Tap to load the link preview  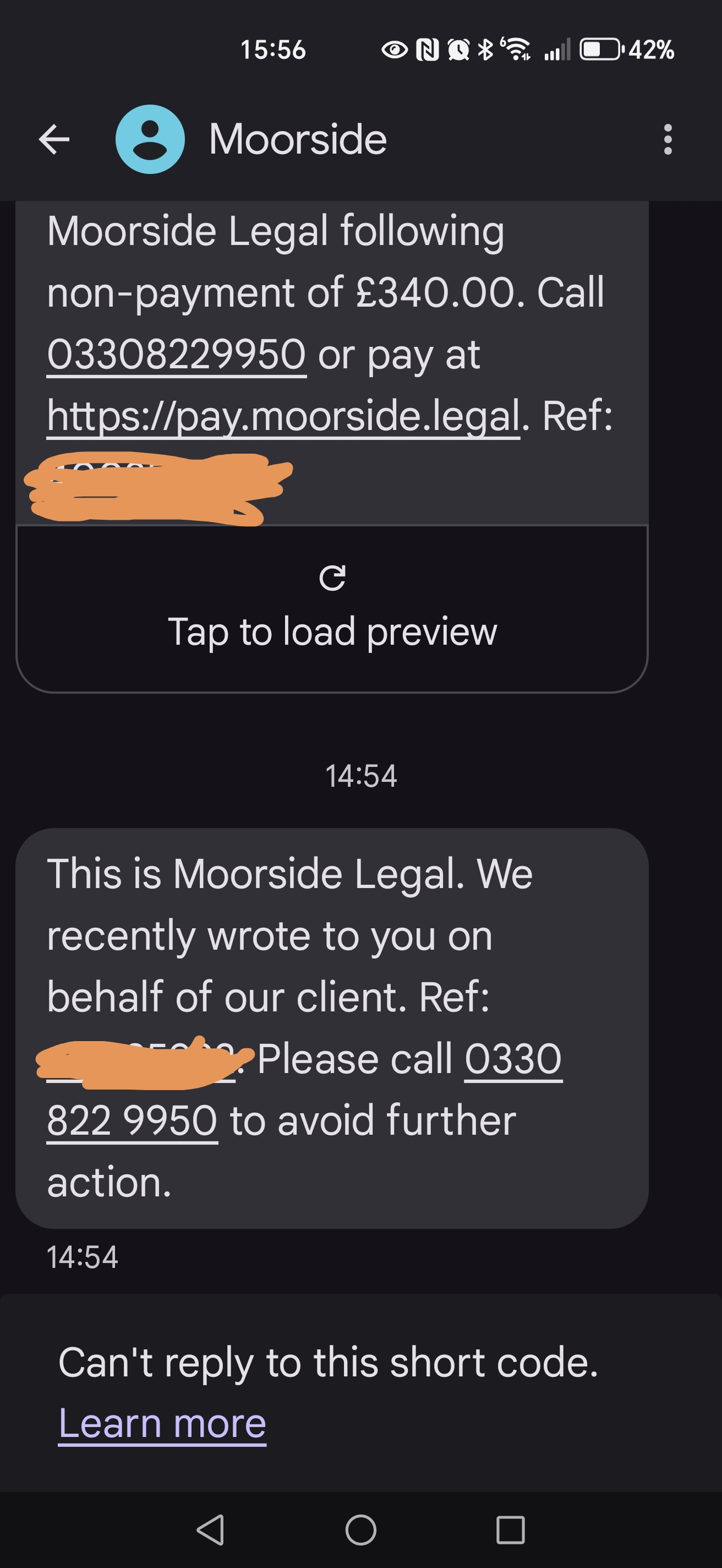click(x=332, y=609)
